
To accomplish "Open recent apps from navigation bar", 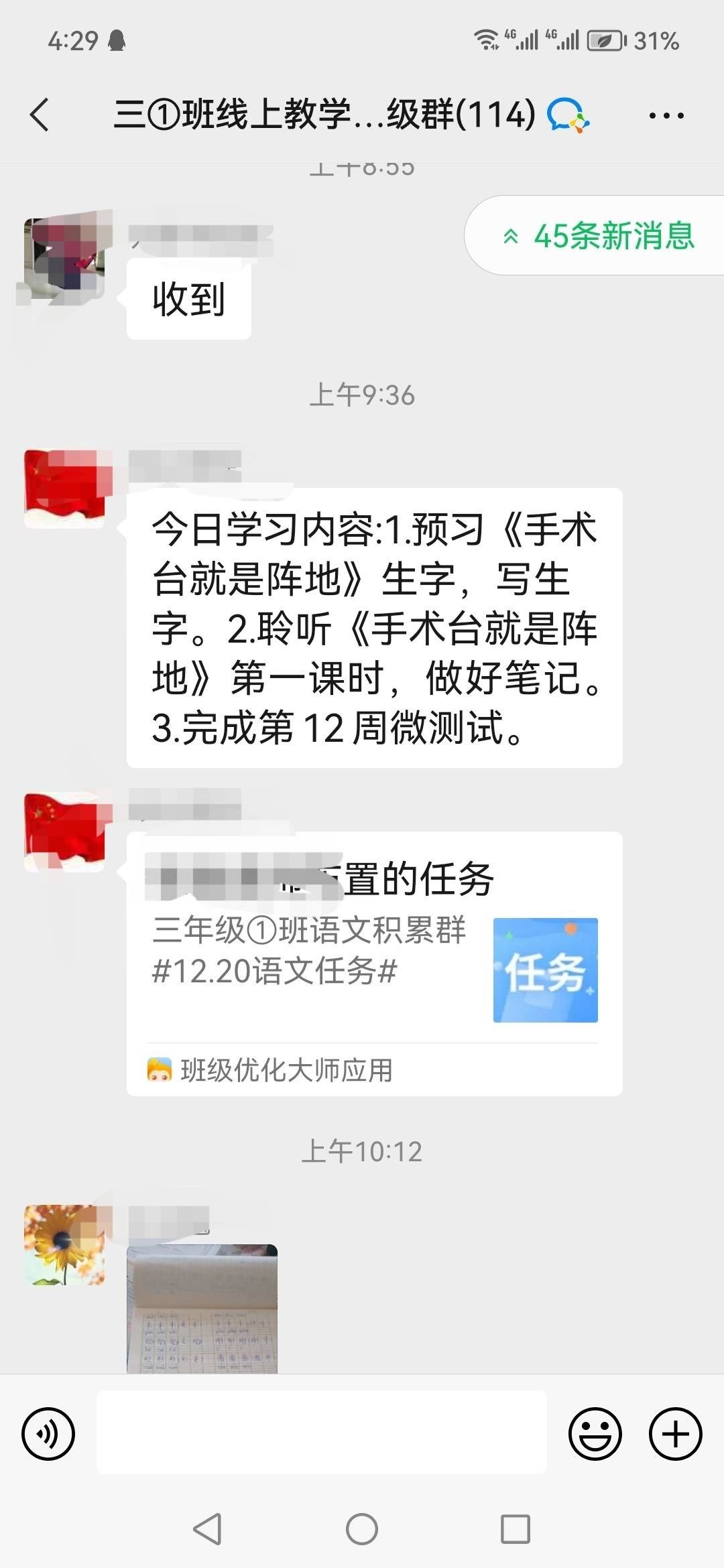I will 516,1529.
